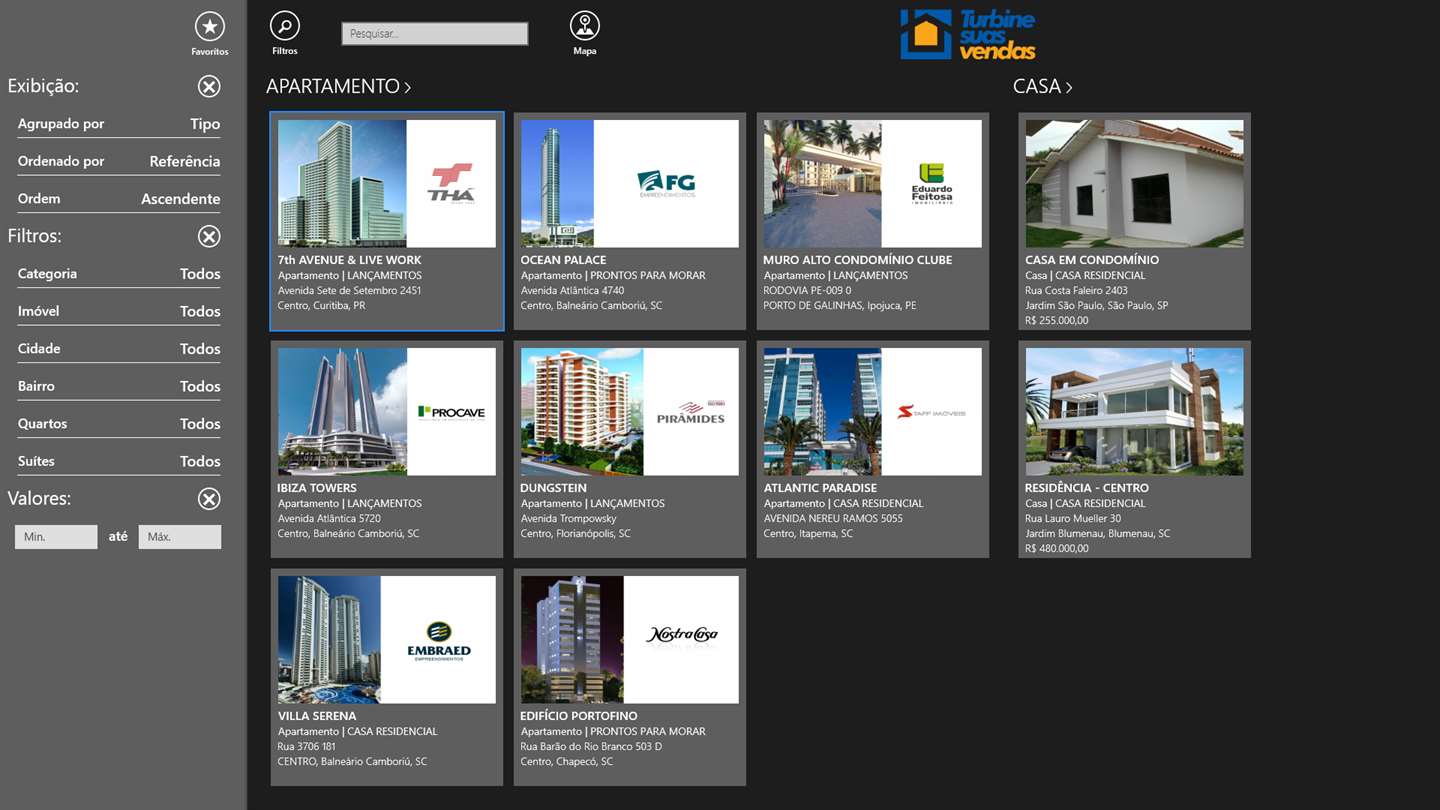This screenshot has width=1440, height=810.
Task: Change the Agrupado por option
Action: pyautogui.click(x=119, y=124)
